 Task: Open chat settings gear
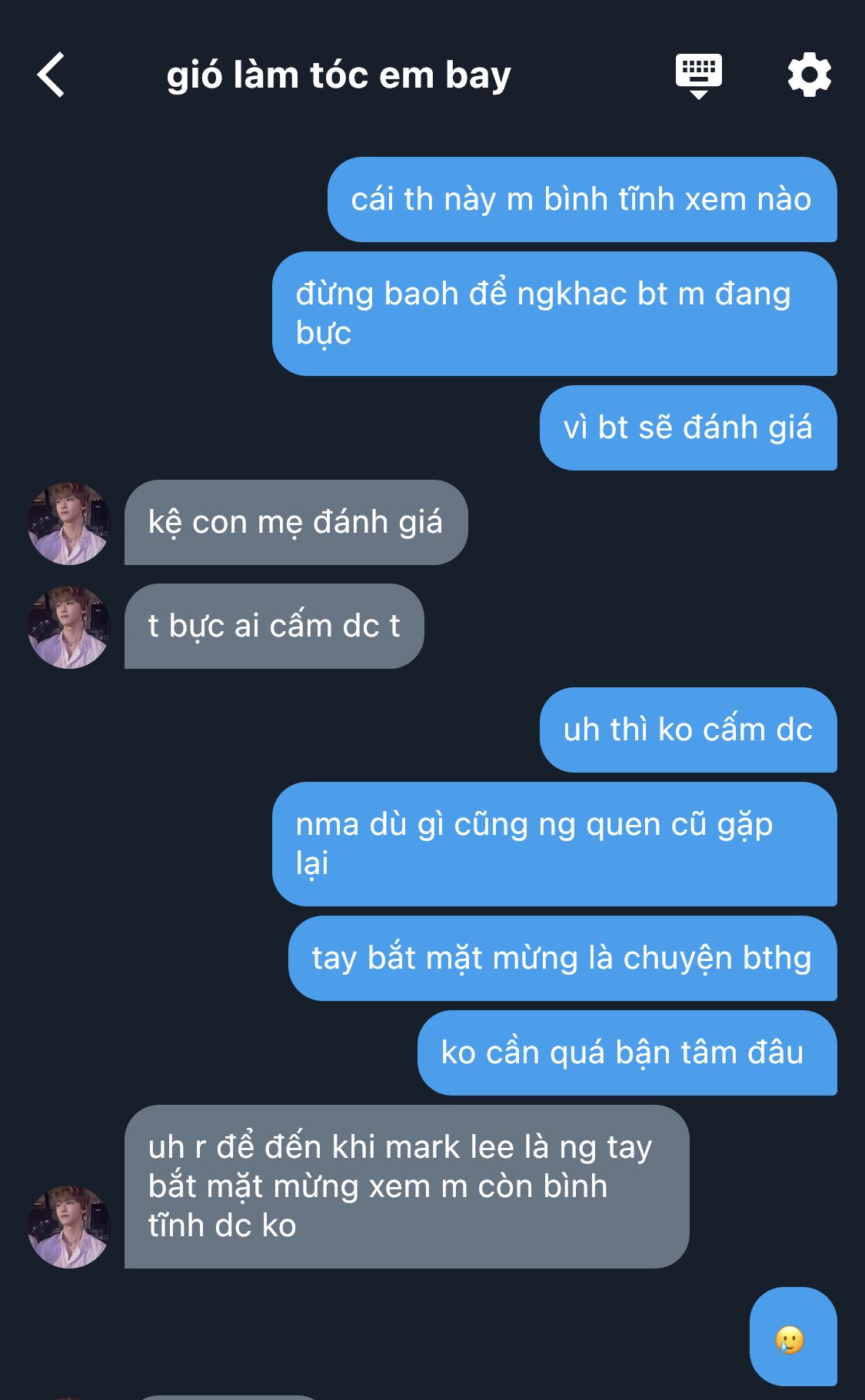pyautogui.click(x=809, y=75)
